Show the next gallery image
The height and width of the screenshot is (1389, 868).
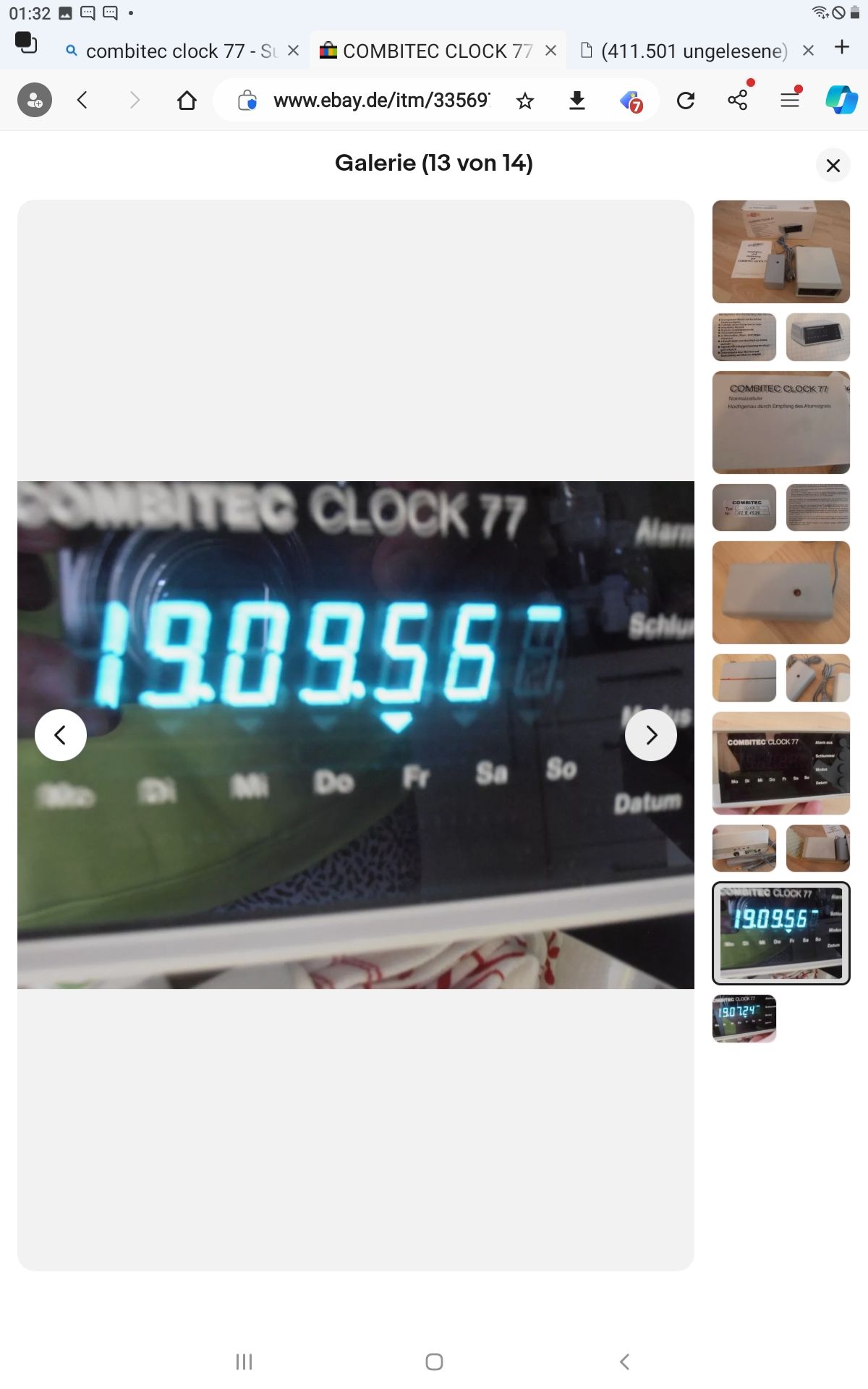click(x=651, y=735)
